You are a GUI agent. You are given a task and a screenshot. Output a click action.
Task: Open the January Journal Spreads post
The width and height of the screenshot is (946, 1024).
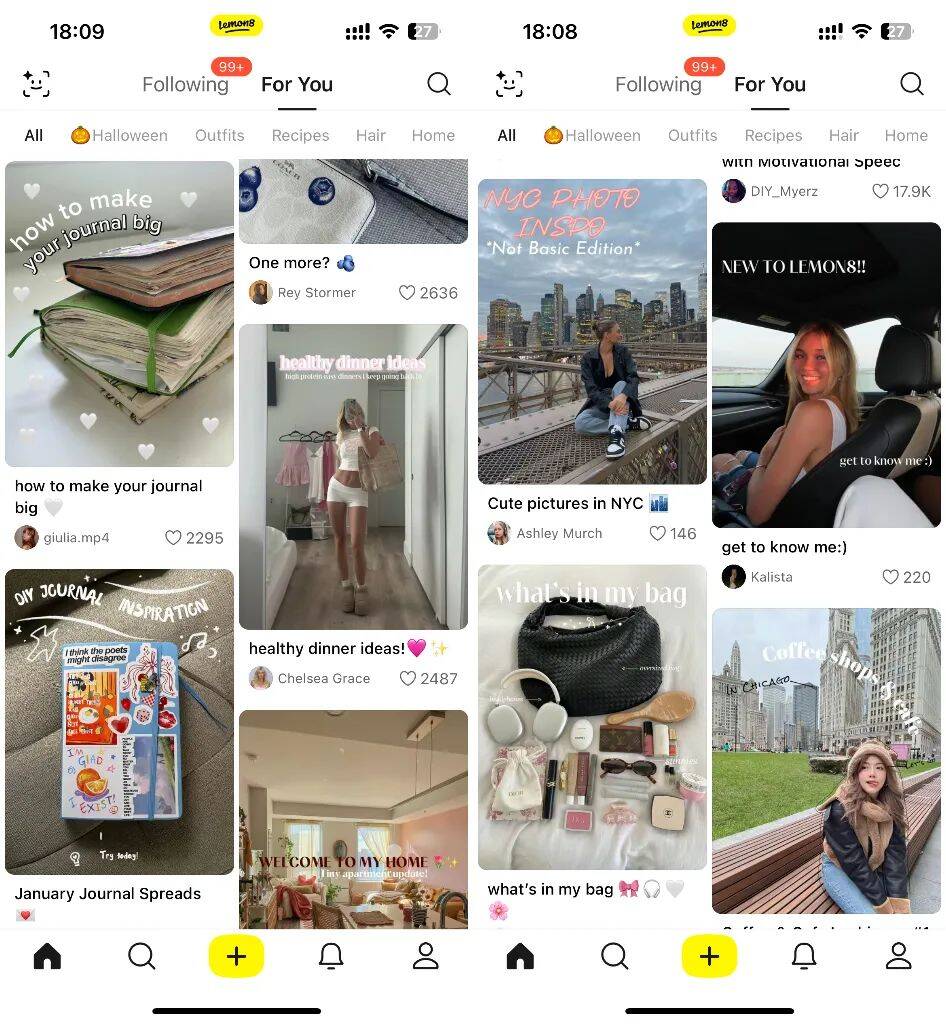[119, 722]
